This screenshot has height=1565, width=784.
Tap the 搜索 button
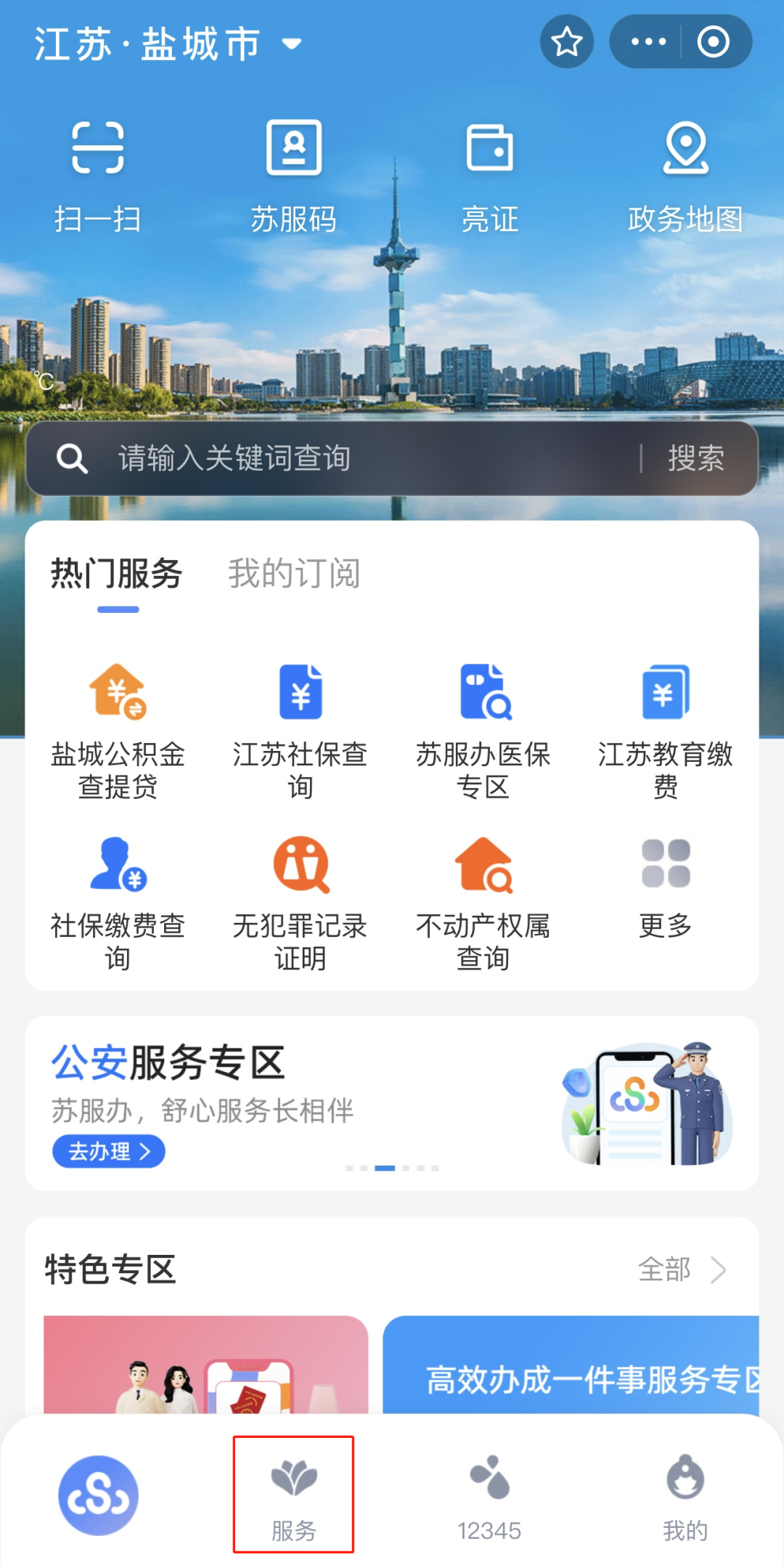[x=695, y=458]
